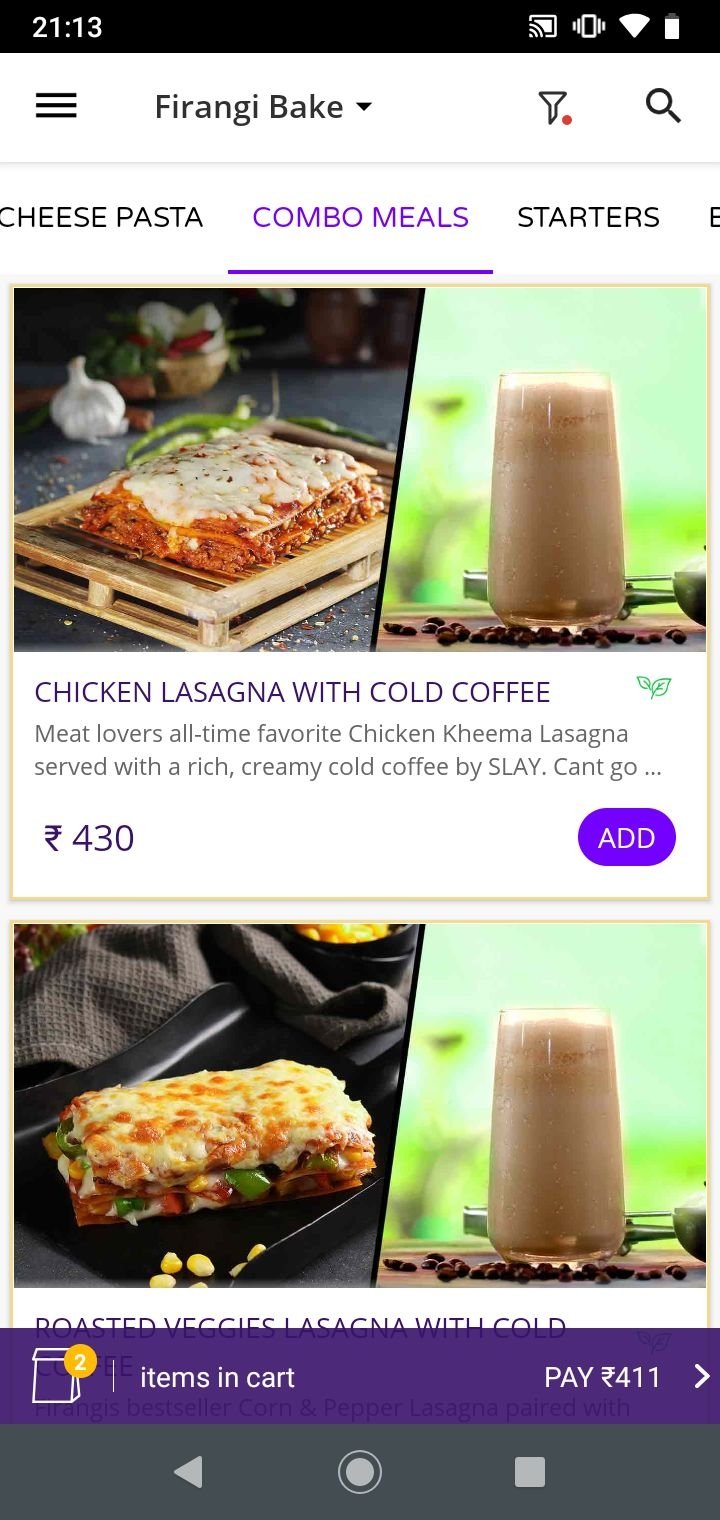
Task: Go to the home screen
Action: point(360,1471)
